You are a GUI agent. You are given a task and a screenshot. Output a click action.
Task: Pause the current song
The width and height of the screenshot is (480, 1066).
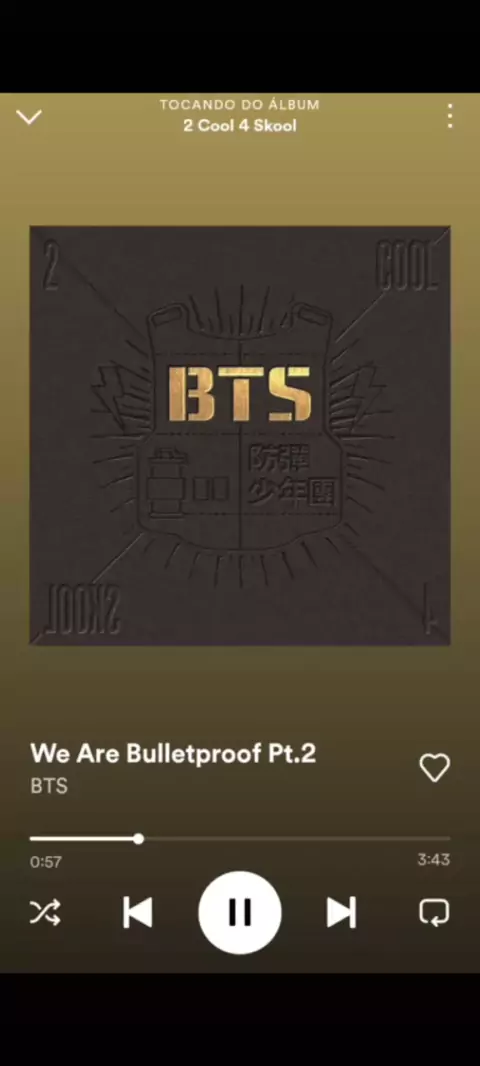tap(239, 912)
